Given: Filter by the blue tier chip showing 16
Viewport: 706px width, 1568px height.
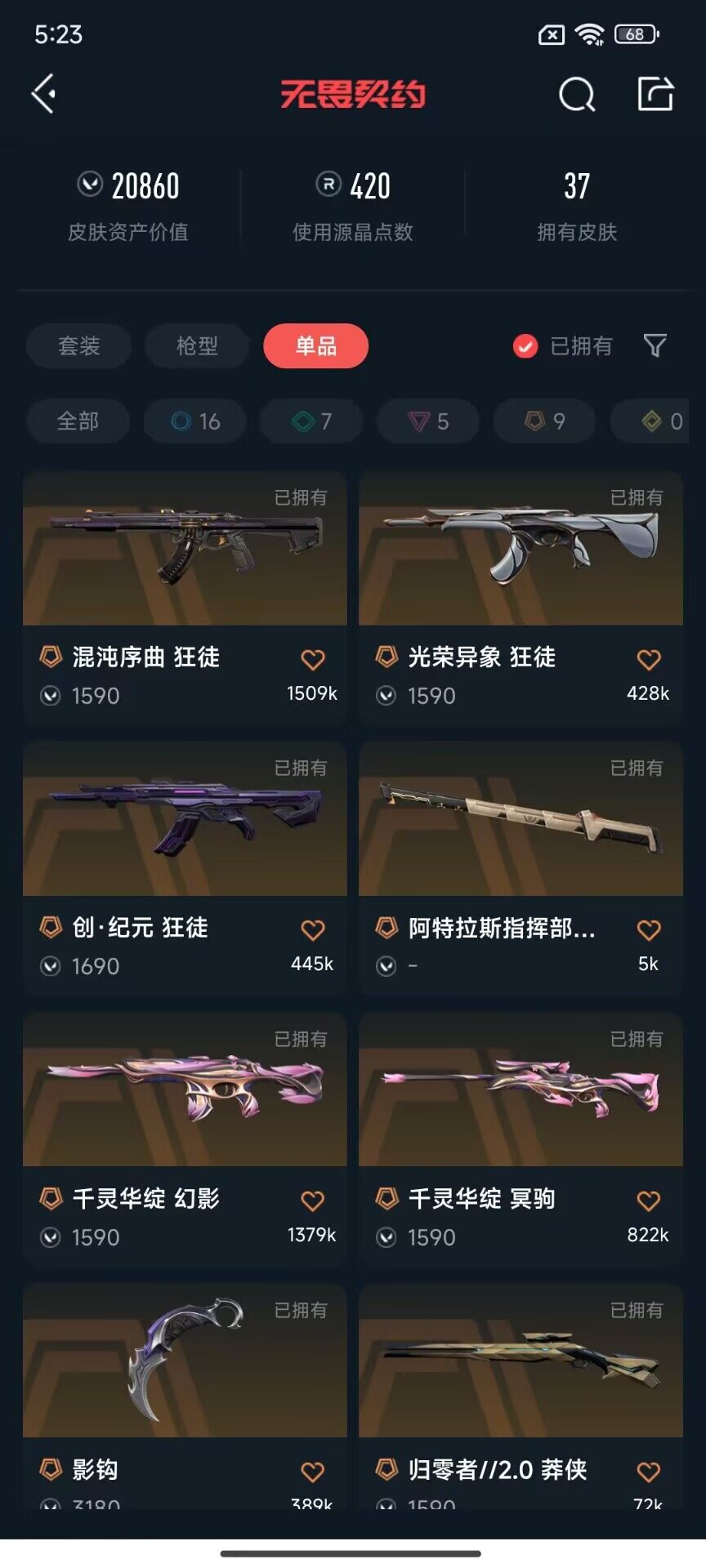Looking at the screenshot, I should point(195,421).
